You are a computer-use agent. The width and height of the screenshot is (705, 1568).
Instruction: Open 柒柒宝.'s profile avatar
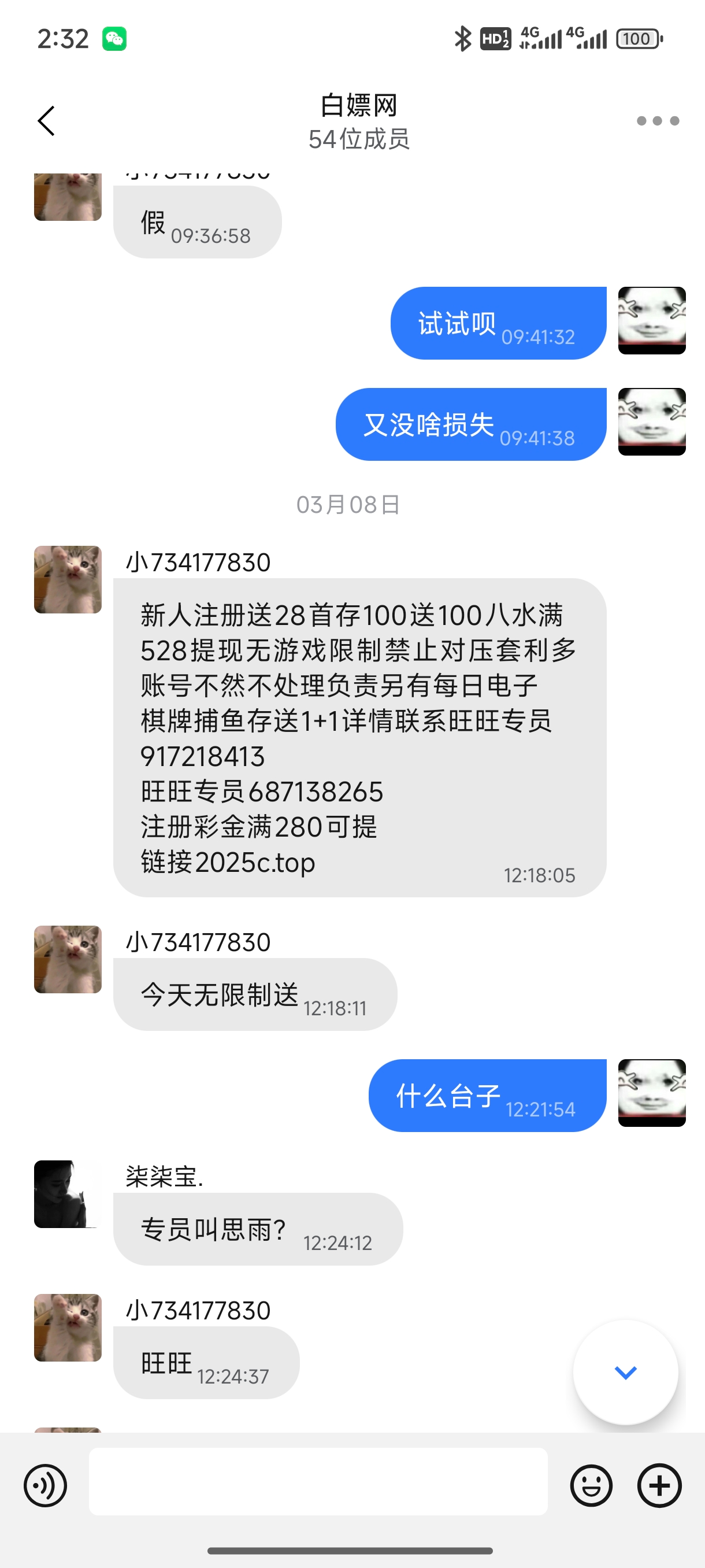[68, 1194]
